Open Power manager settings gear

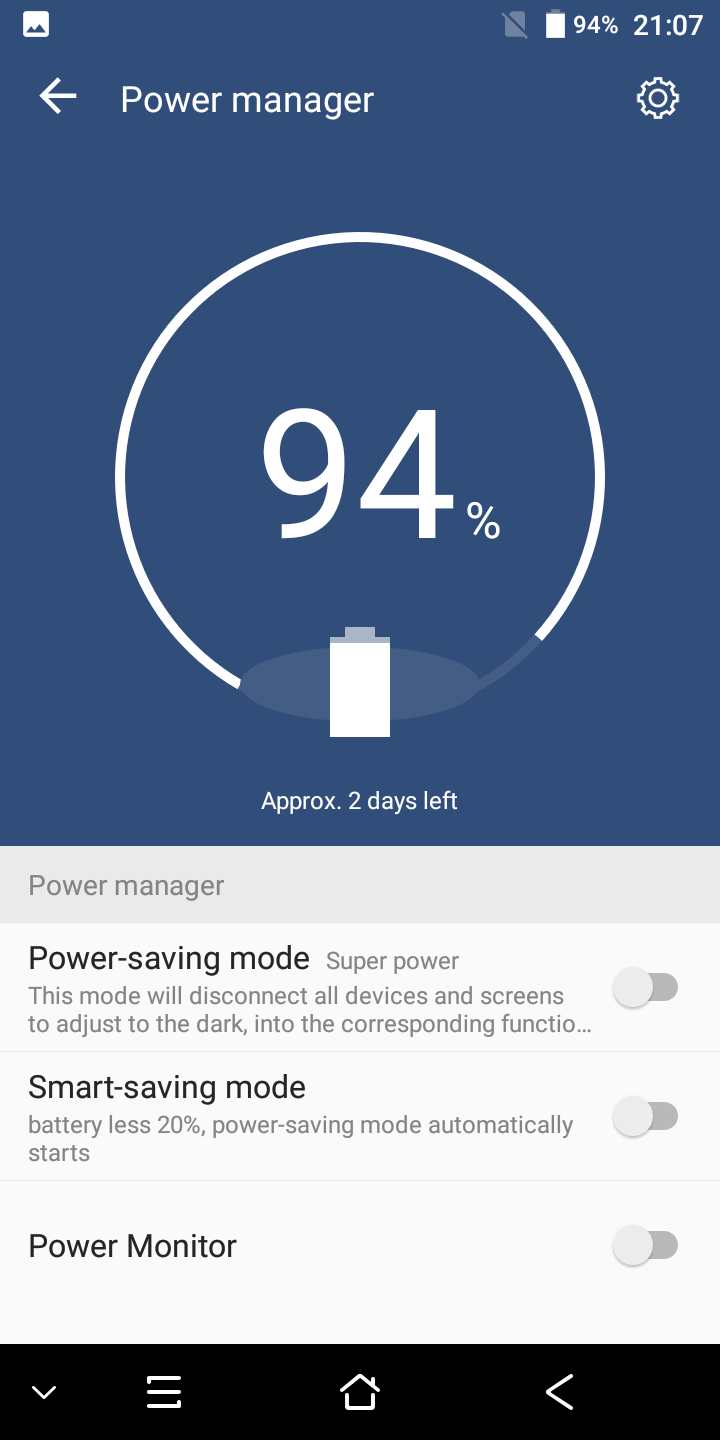coord(658,99)
